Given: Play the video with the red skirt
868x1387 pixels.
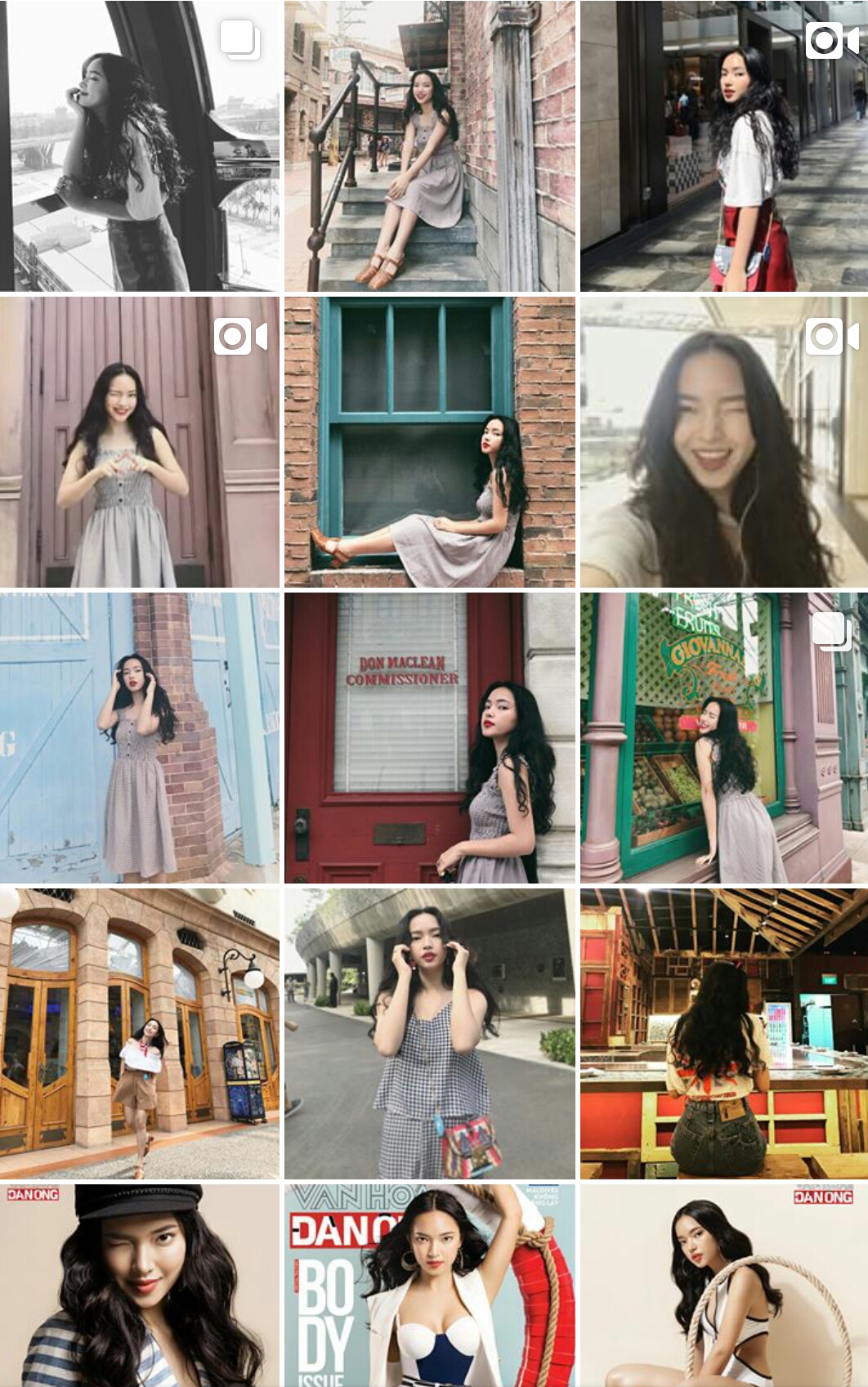Looking at the screenshot, I should tap(723, 145).
